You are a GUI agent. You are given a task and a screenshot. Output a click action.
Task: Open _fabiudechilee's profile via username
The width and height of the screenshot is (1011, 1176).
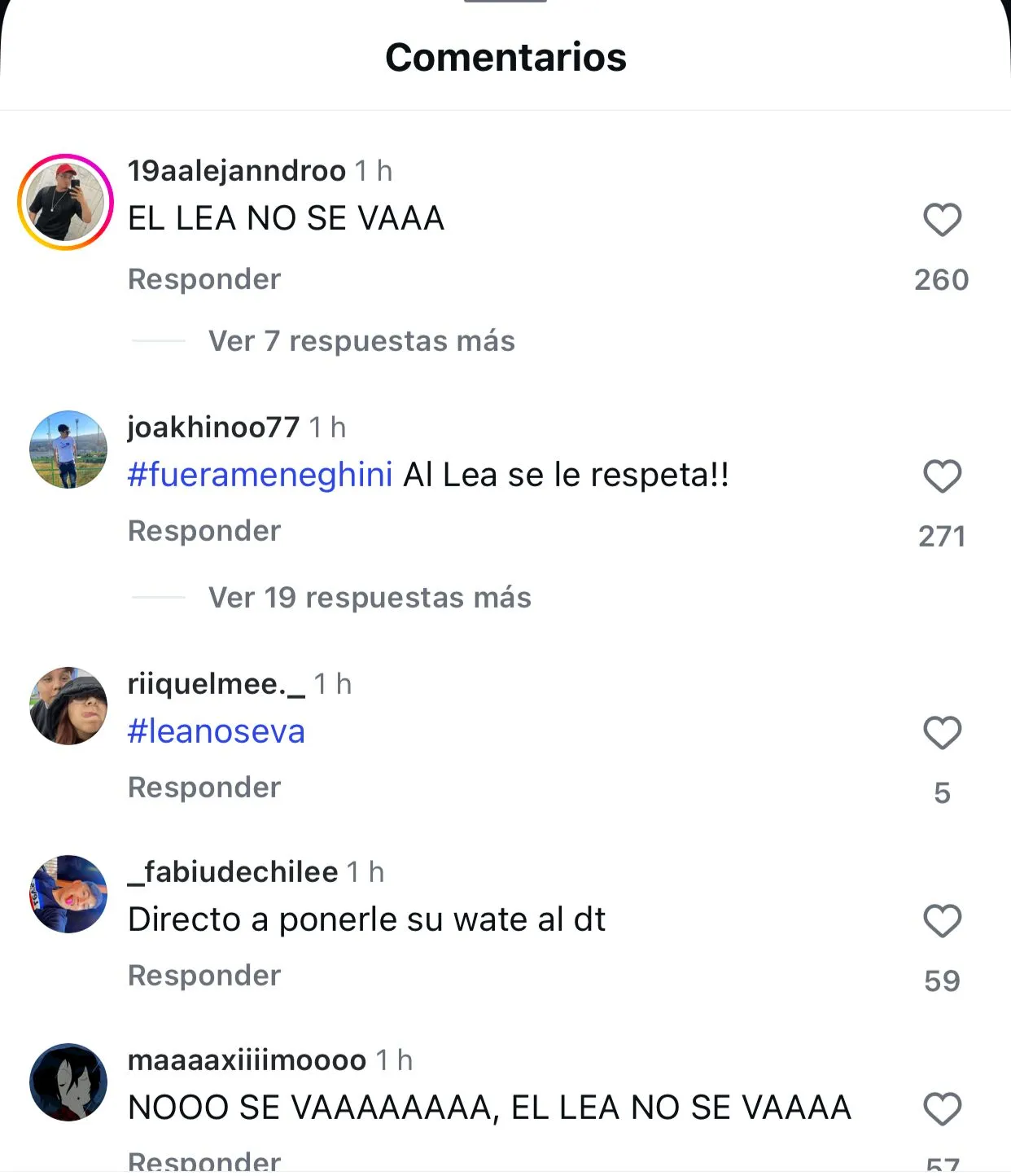coord(233,872)
